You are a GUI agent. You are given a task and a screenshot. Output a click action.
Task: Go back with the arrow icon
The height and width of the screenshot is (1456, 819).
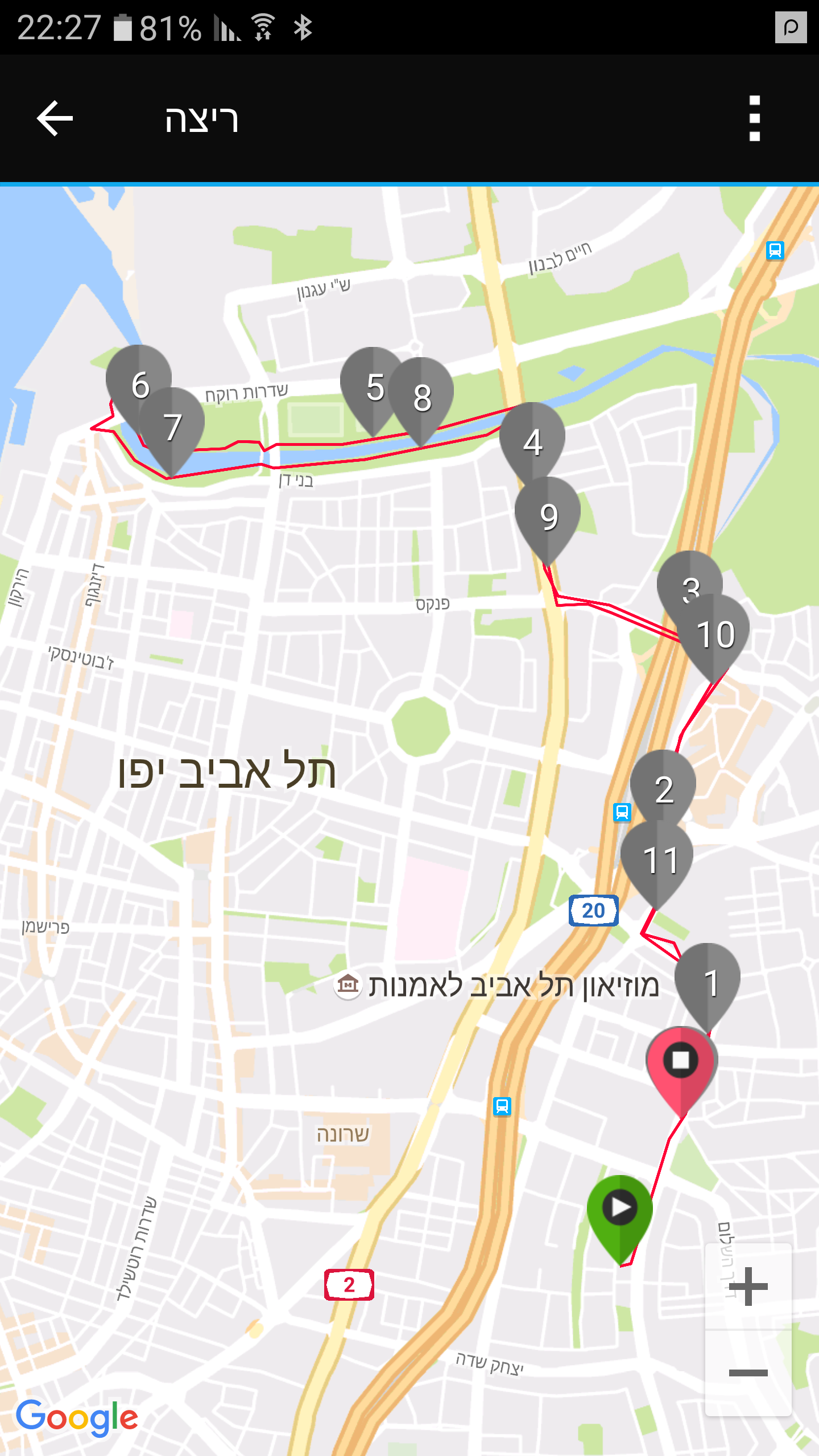pos(55,118)
